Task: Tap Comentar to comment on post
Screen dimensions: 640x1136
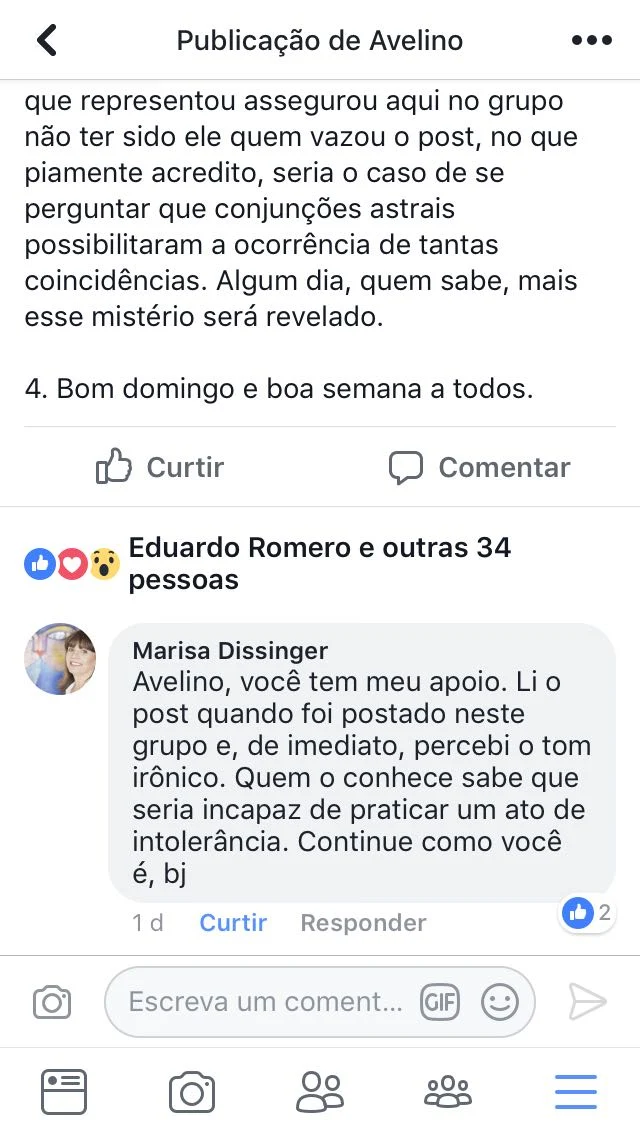Action: tap(479, 467)
